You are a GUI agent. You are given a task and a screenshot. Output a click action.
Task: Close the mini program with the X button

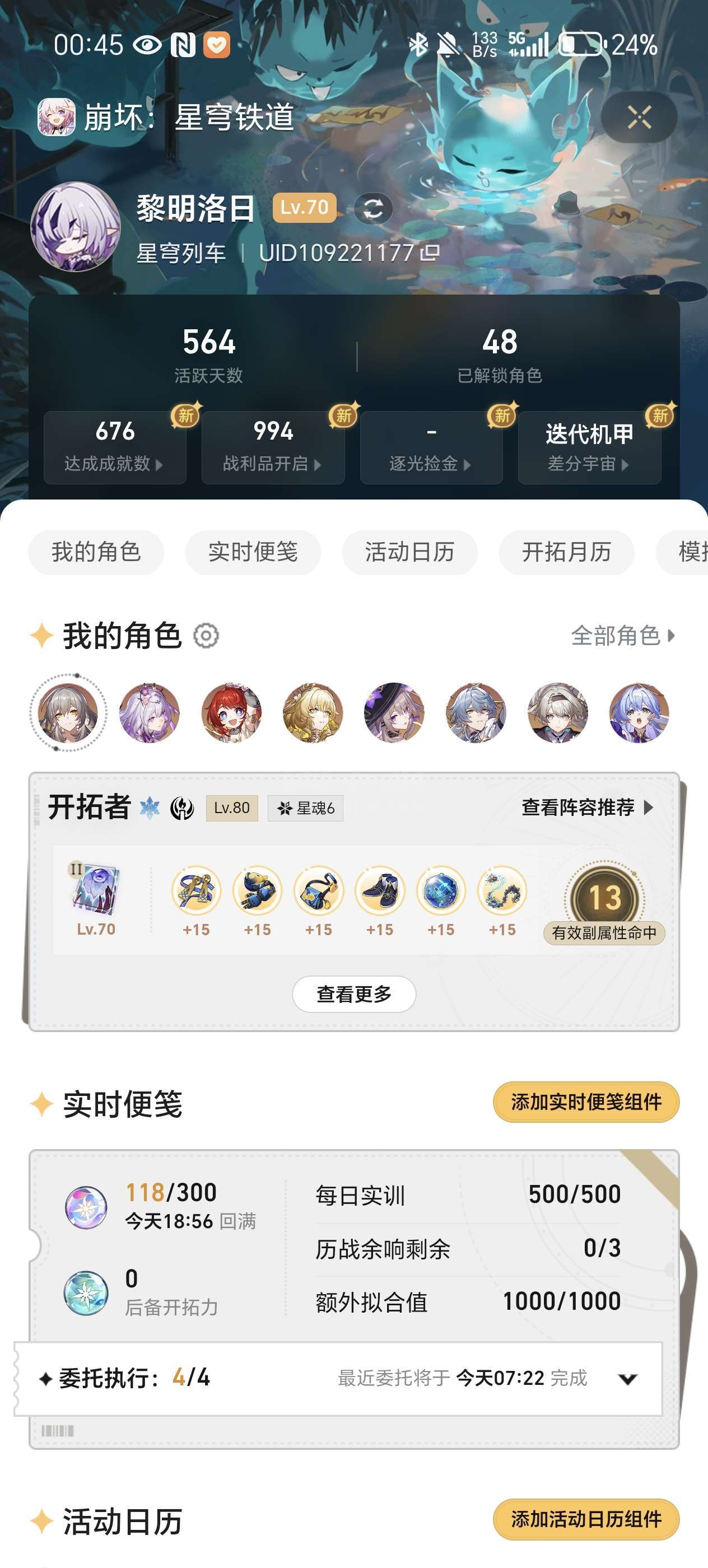(x=639, y=117)
